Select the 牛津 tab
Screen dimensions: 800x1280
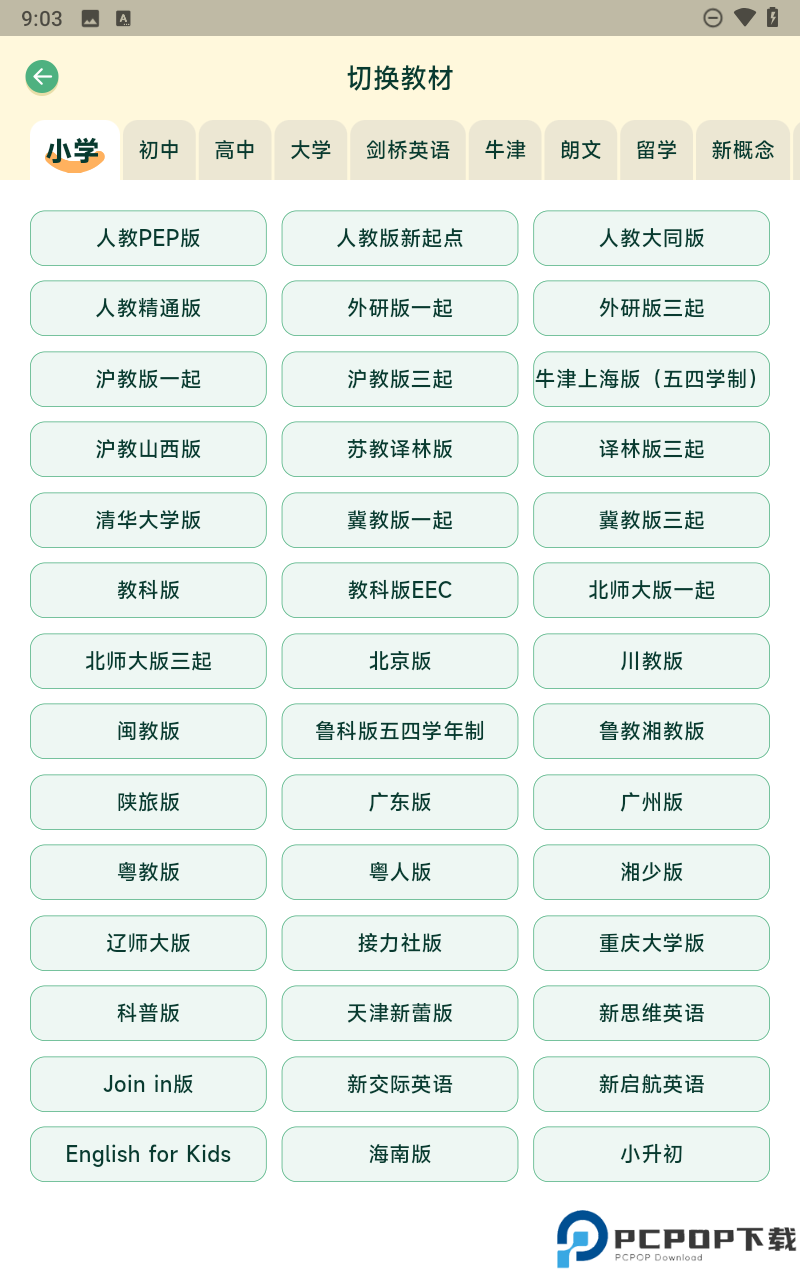coord(505,149)
